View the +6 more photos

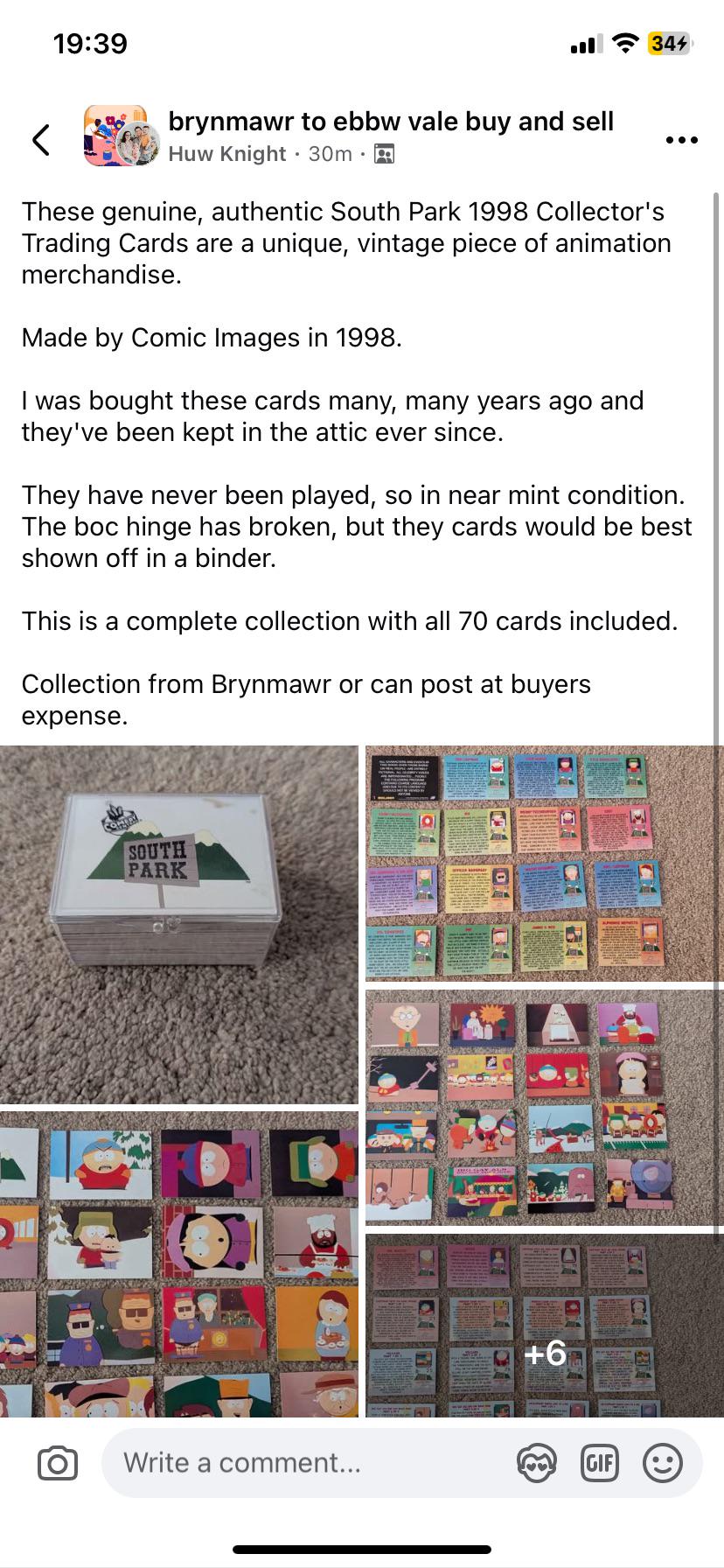click(x=545, y=1326)
